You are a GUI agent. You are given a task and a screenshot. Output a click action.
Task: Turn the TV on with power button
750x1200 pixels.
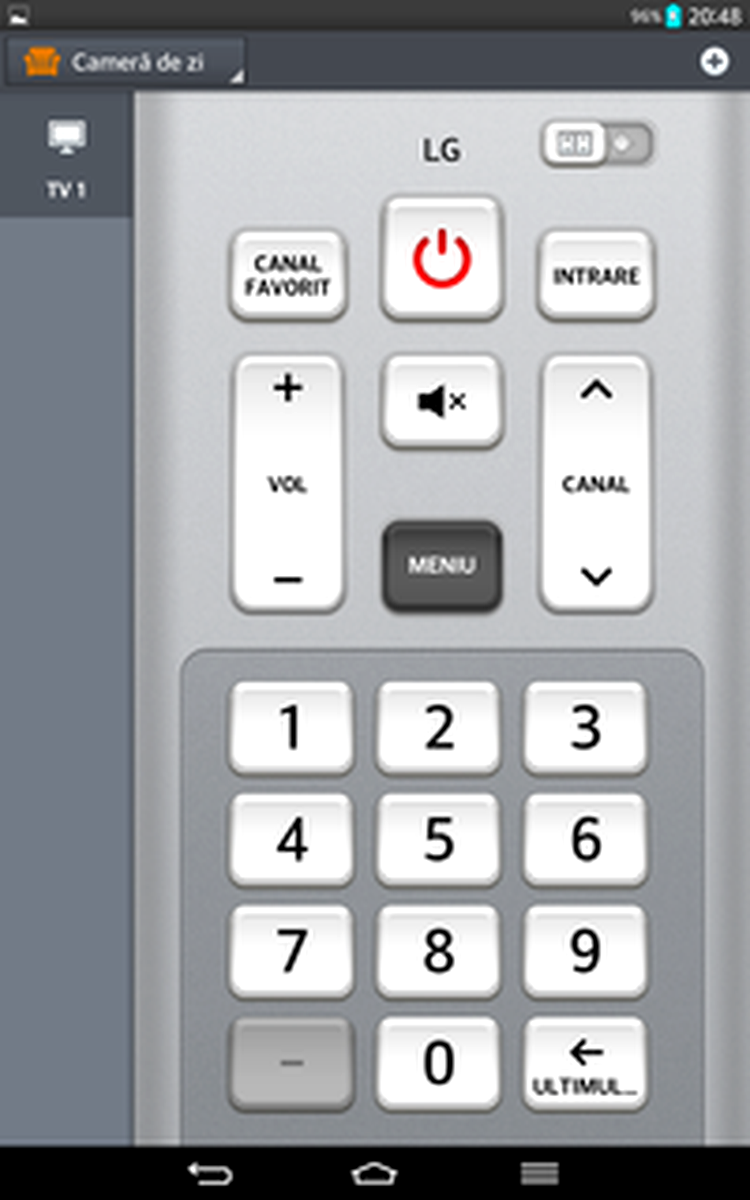pos(441,259)
